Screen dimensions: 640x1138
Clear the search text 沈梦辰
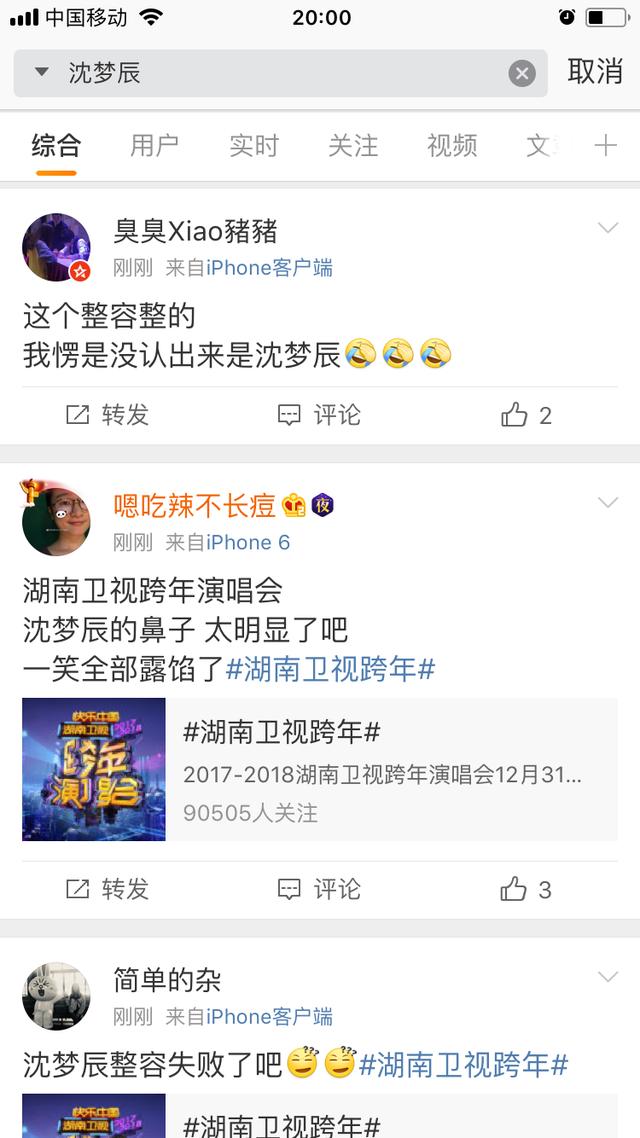[x=522, y=73]
